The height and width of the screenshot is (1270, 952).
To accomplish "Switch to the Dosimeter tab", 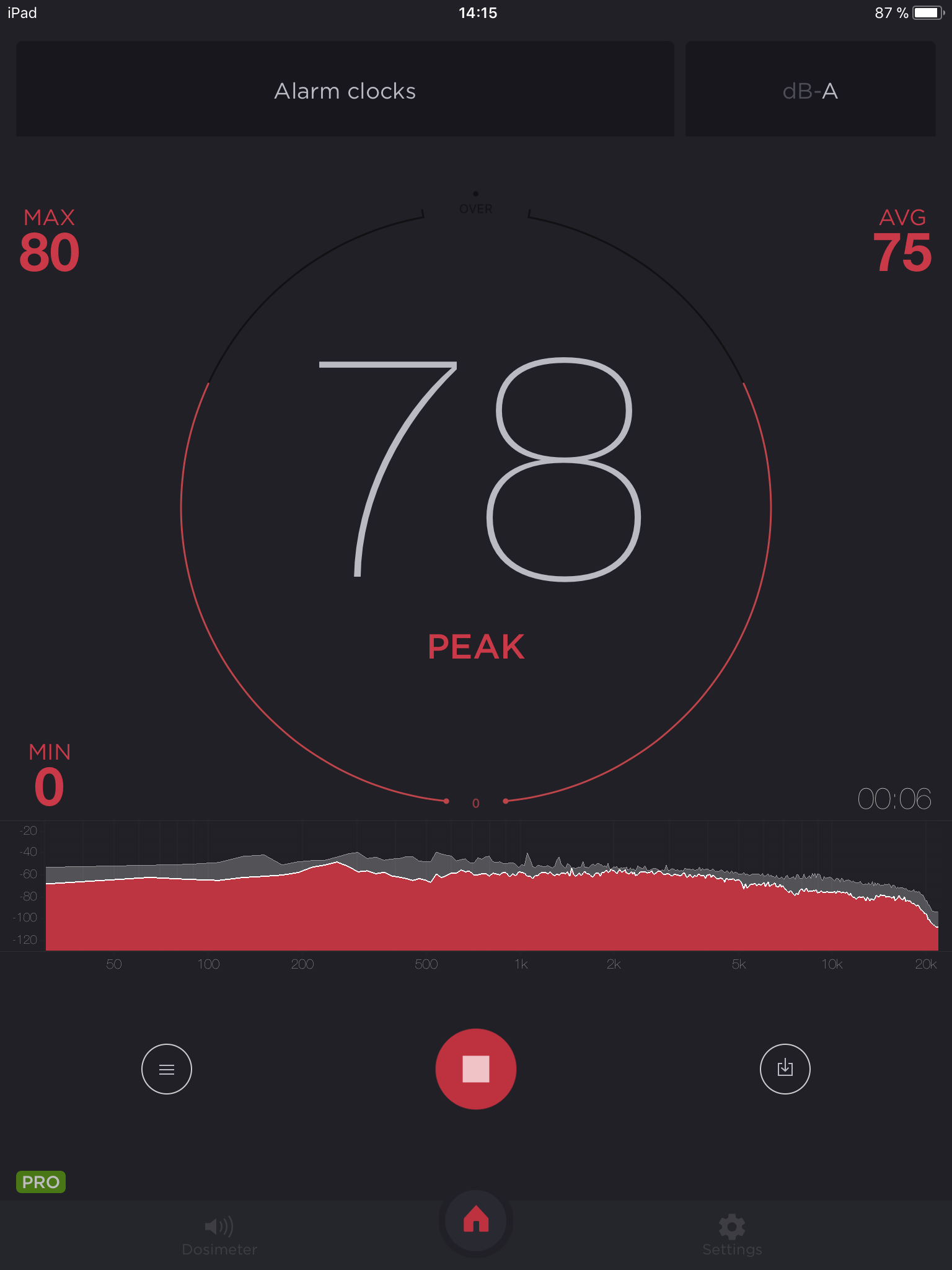I will point(219,1235).
